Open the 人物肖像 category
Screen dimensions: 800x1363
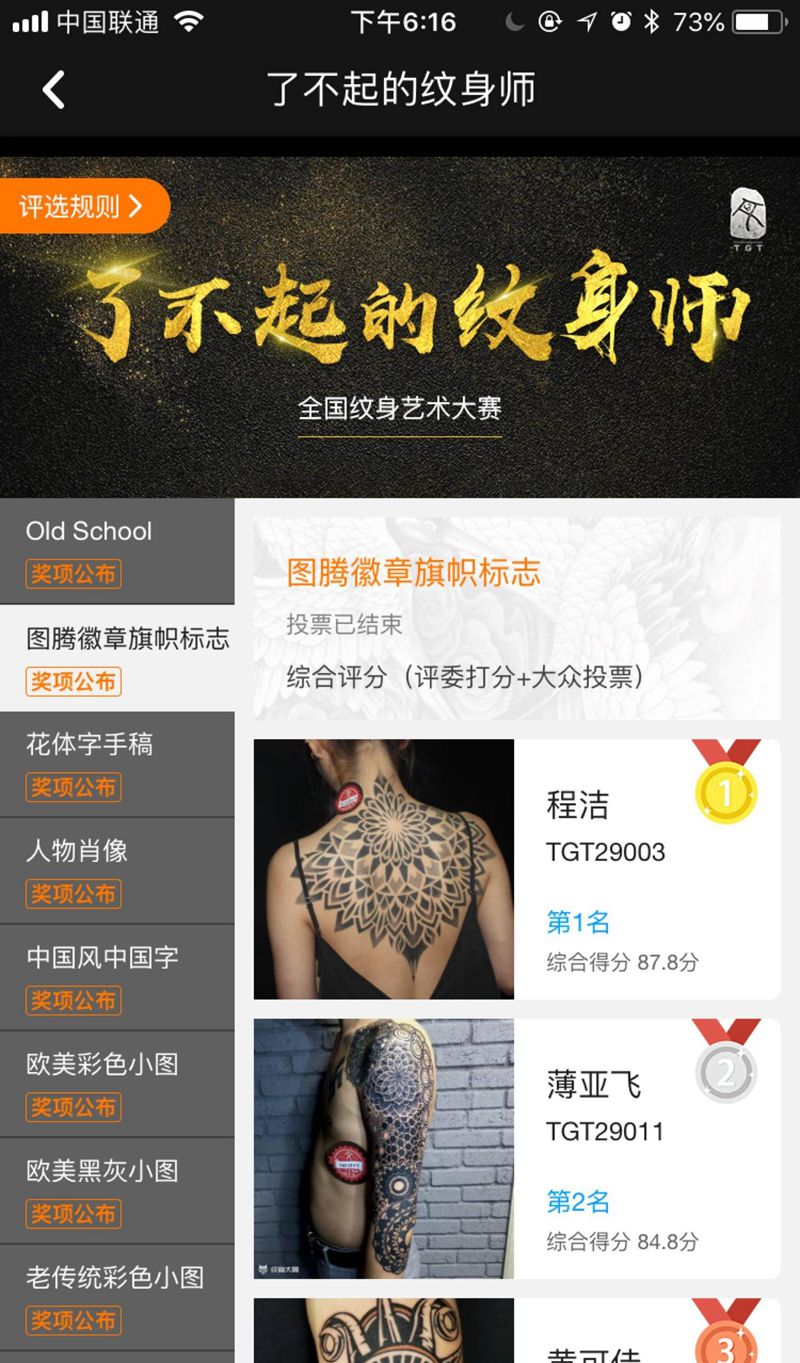[x=117, y=870]
